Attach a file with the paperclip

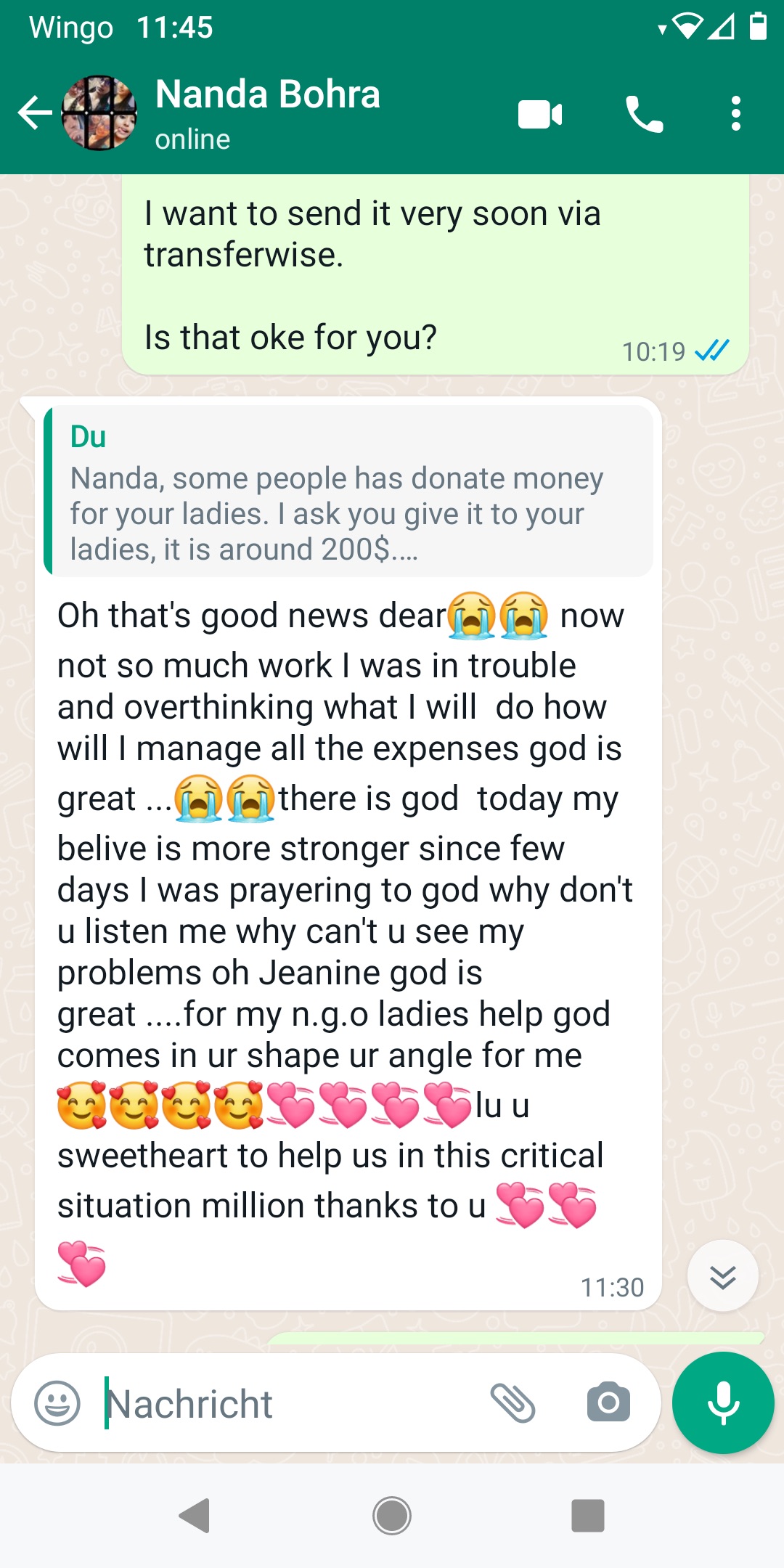click(513, 1402)
